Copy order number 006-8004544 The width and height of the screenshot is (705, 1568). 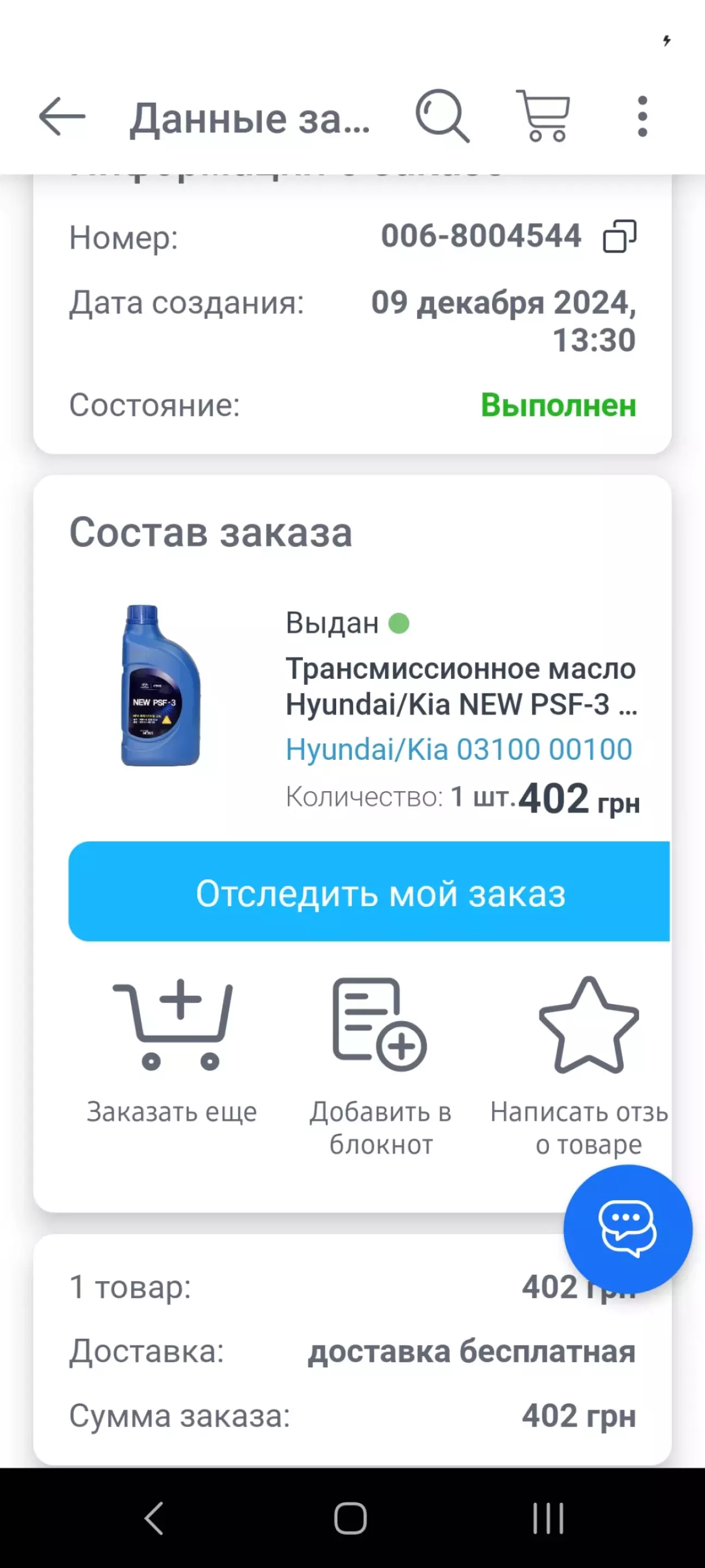click(620, 236)
